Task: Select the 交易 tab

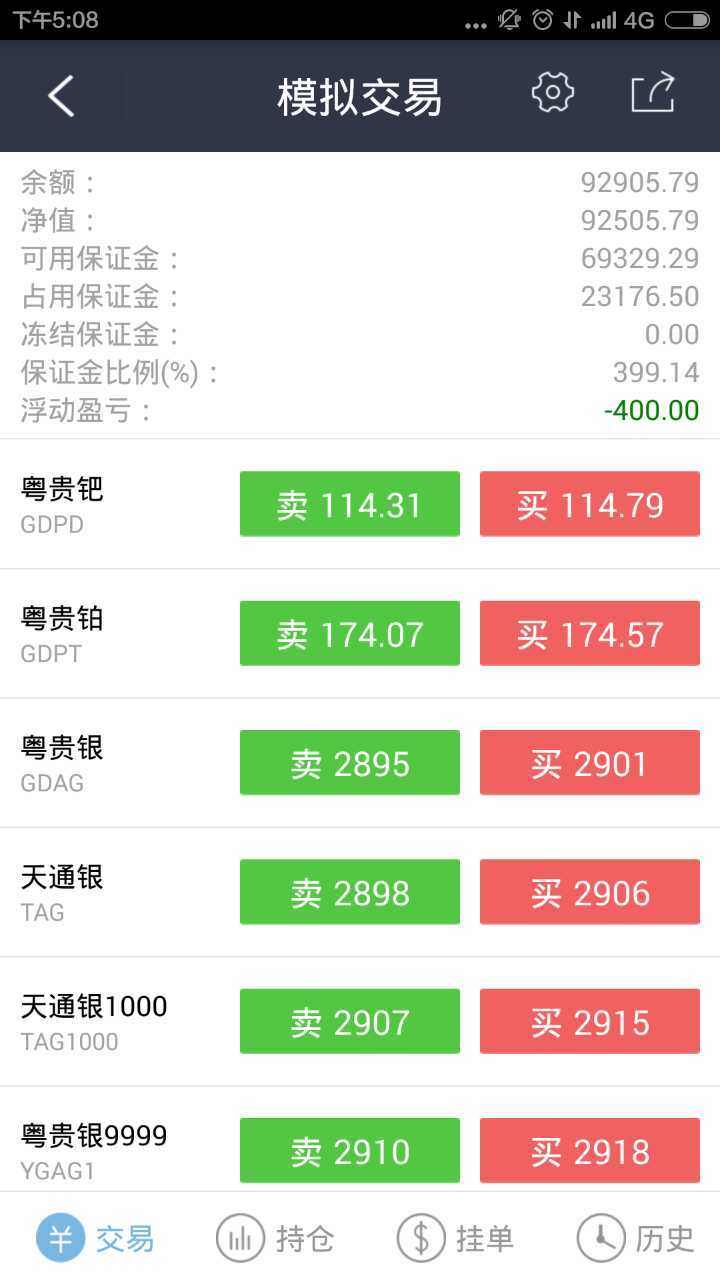Action: coord(95,1239)
